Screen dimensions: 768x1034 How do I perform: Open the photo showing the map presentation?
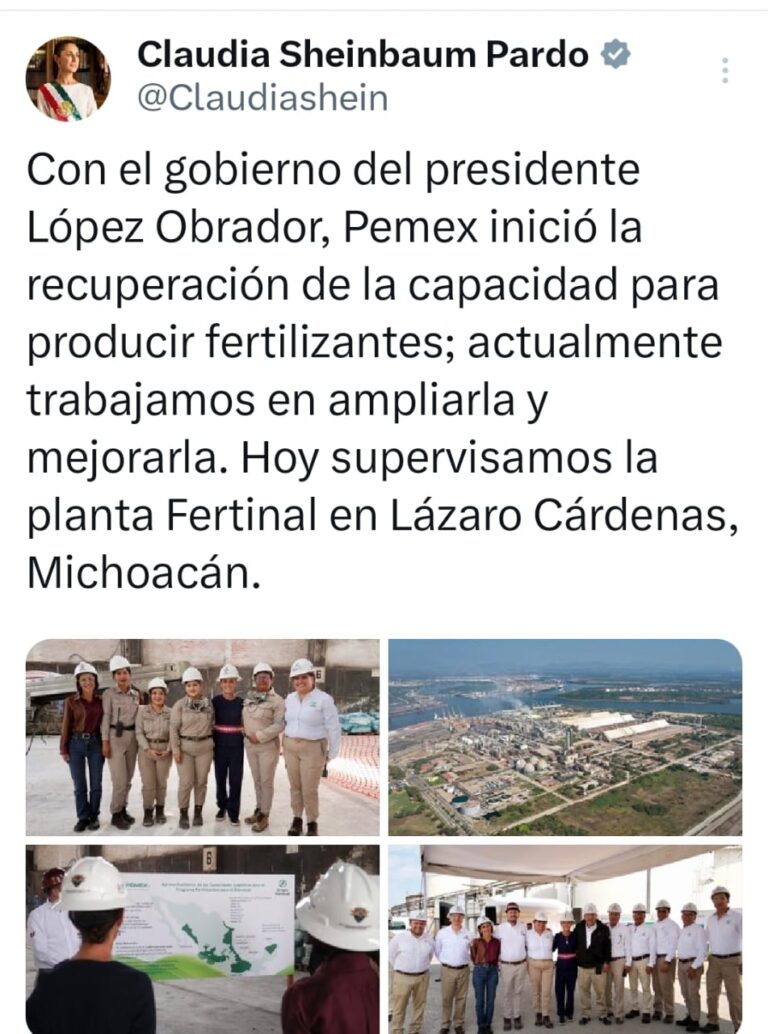point(202,938)
